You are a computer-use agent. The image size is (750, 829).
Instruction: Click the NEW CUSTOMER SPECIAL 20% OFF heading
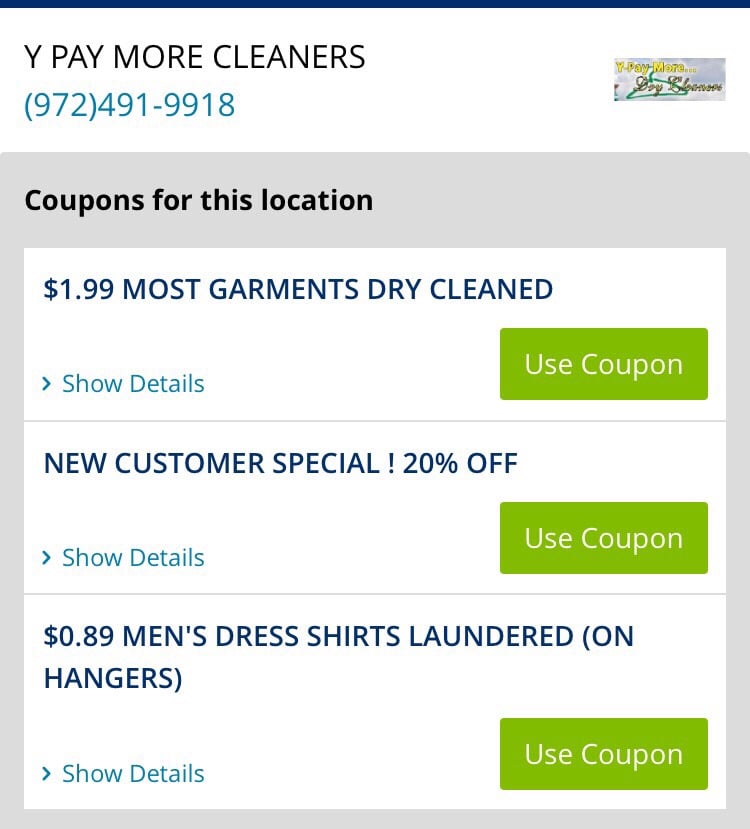(280, 463)
